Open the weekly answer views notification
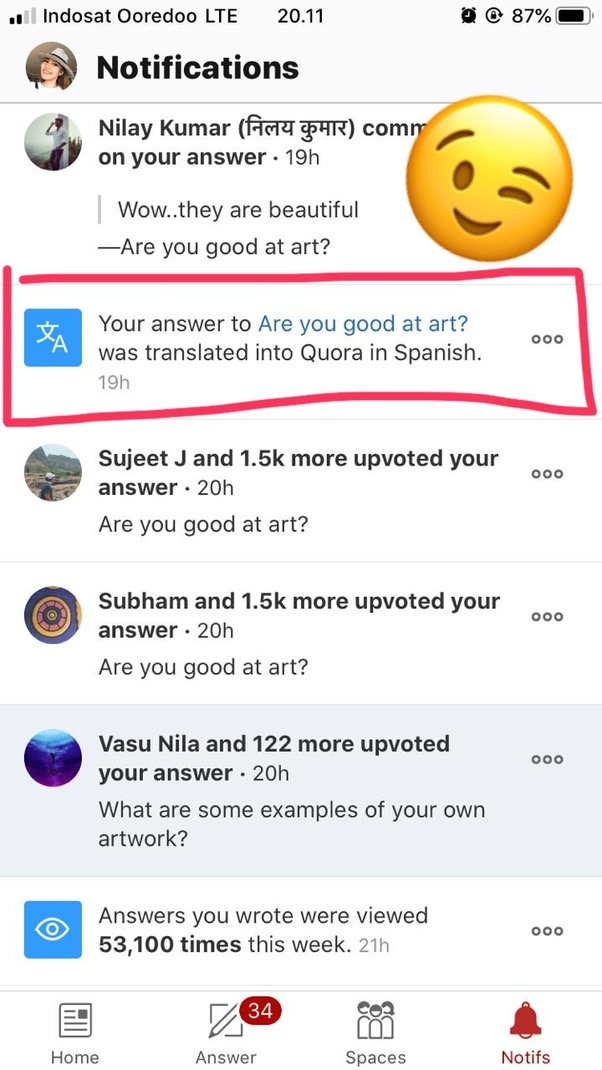602x1070 pixels. (x=301, y=930)
